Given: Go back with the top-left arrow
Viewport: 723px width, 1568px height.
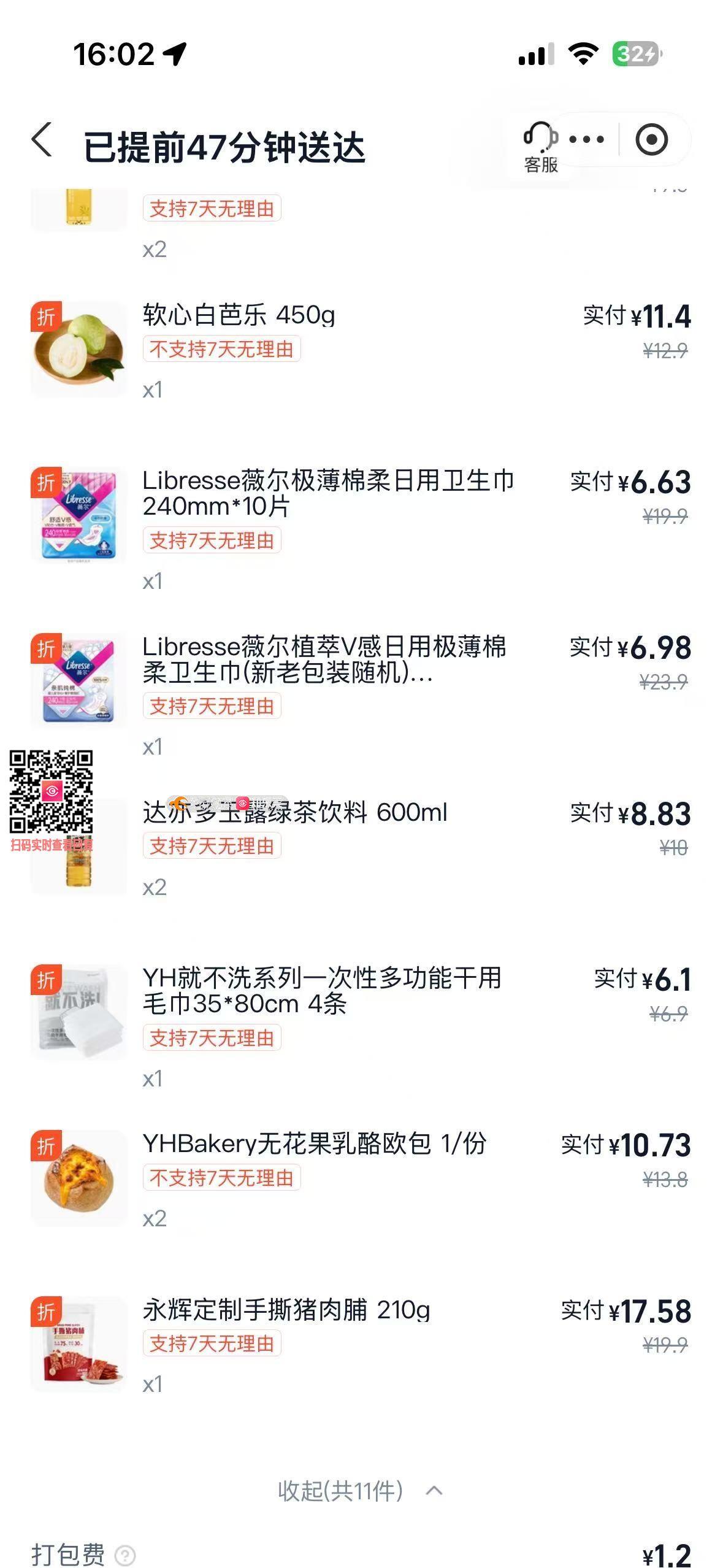Looking at the screenshot, I should click(42, 140).
